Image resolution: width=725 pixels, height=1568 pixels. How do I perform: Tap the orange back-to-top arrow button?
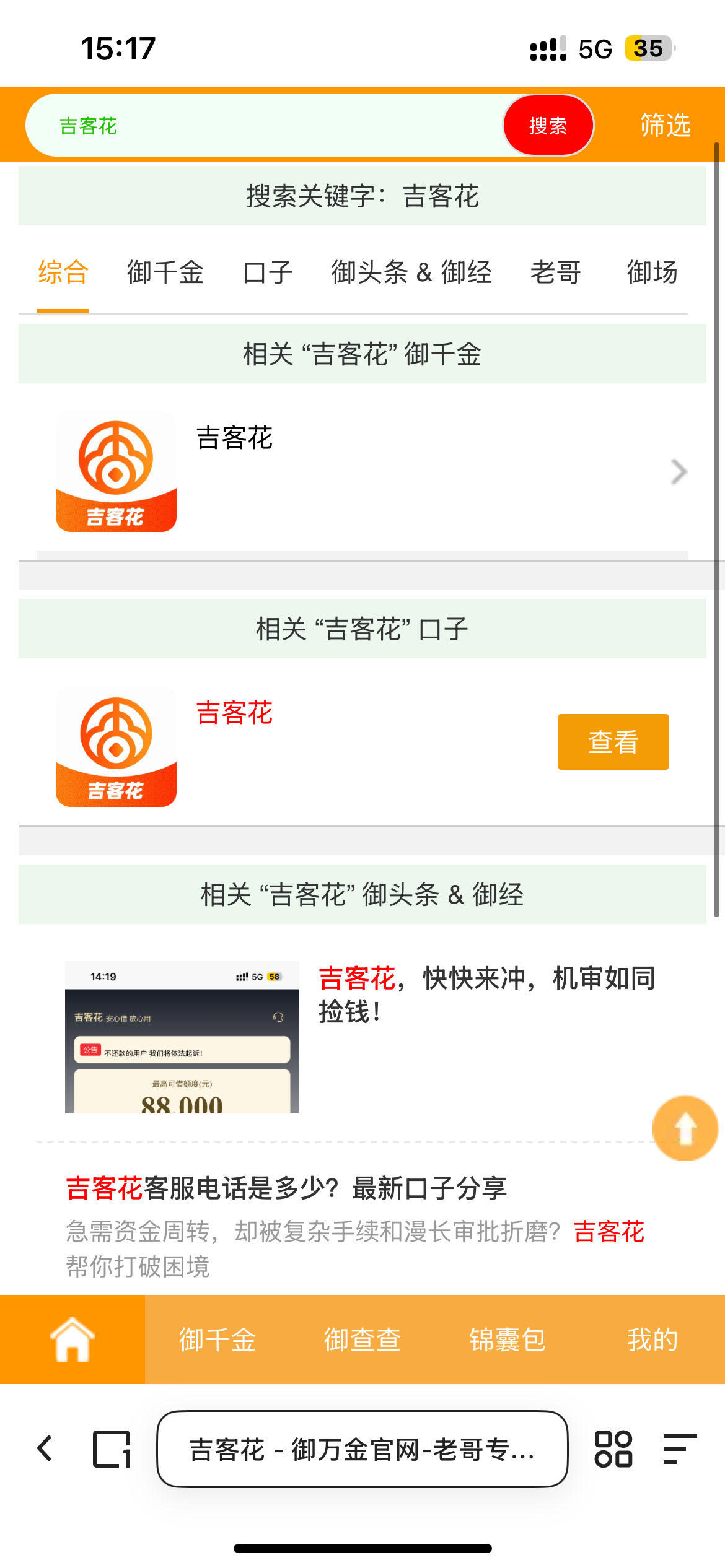pos(685,1128)
